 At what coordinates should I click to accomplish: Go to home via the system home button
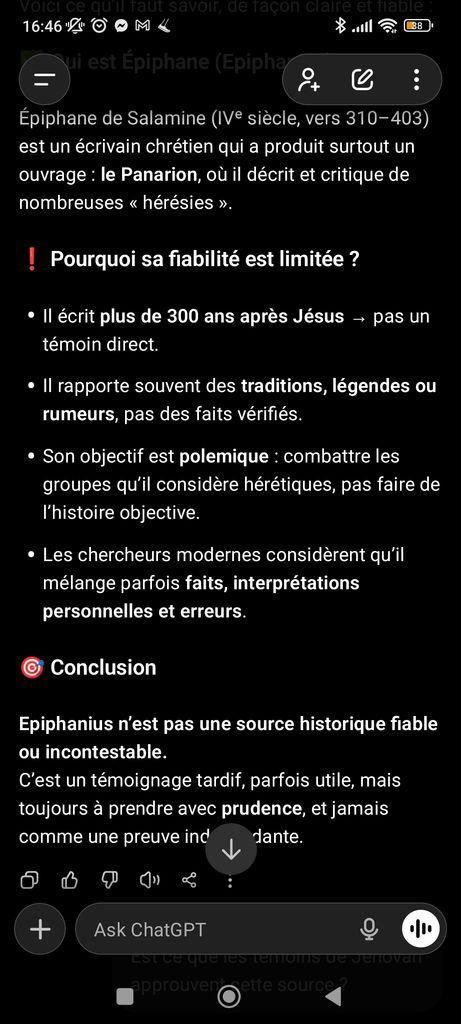pyautogui.click(x=229, y=996)
